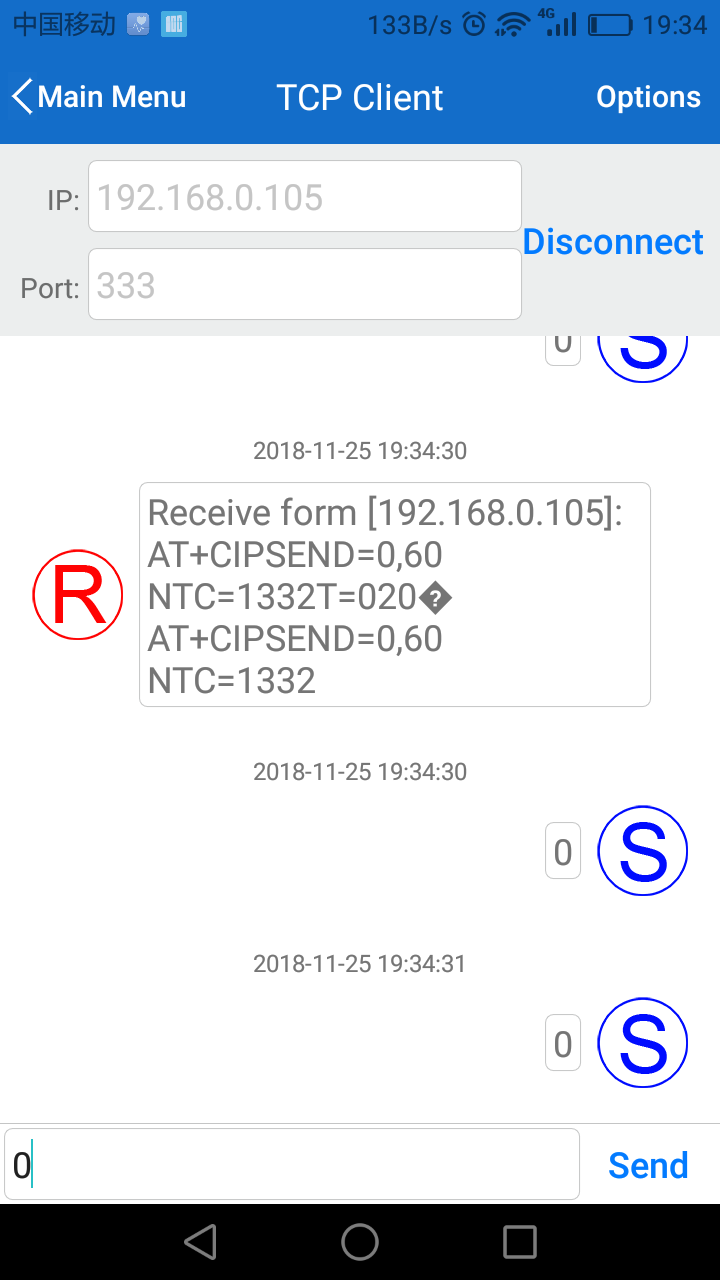Screen dimensions: 720x1280
Task: Tap the Wi-Fi icon in the status bar
Action: coord(508,24)
